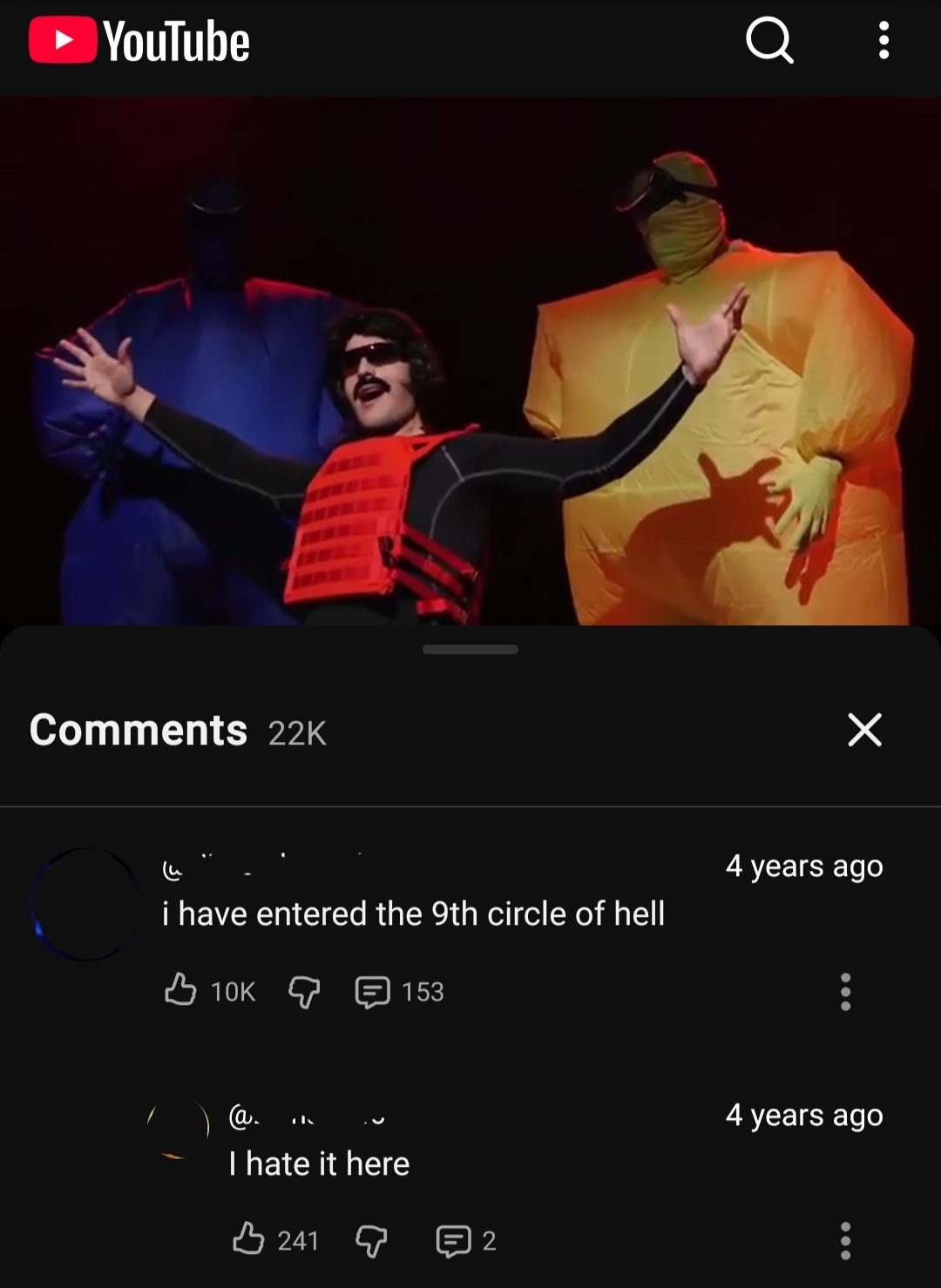
Task: Tap the comments sheet drag handle
Action: click(470, 650)
